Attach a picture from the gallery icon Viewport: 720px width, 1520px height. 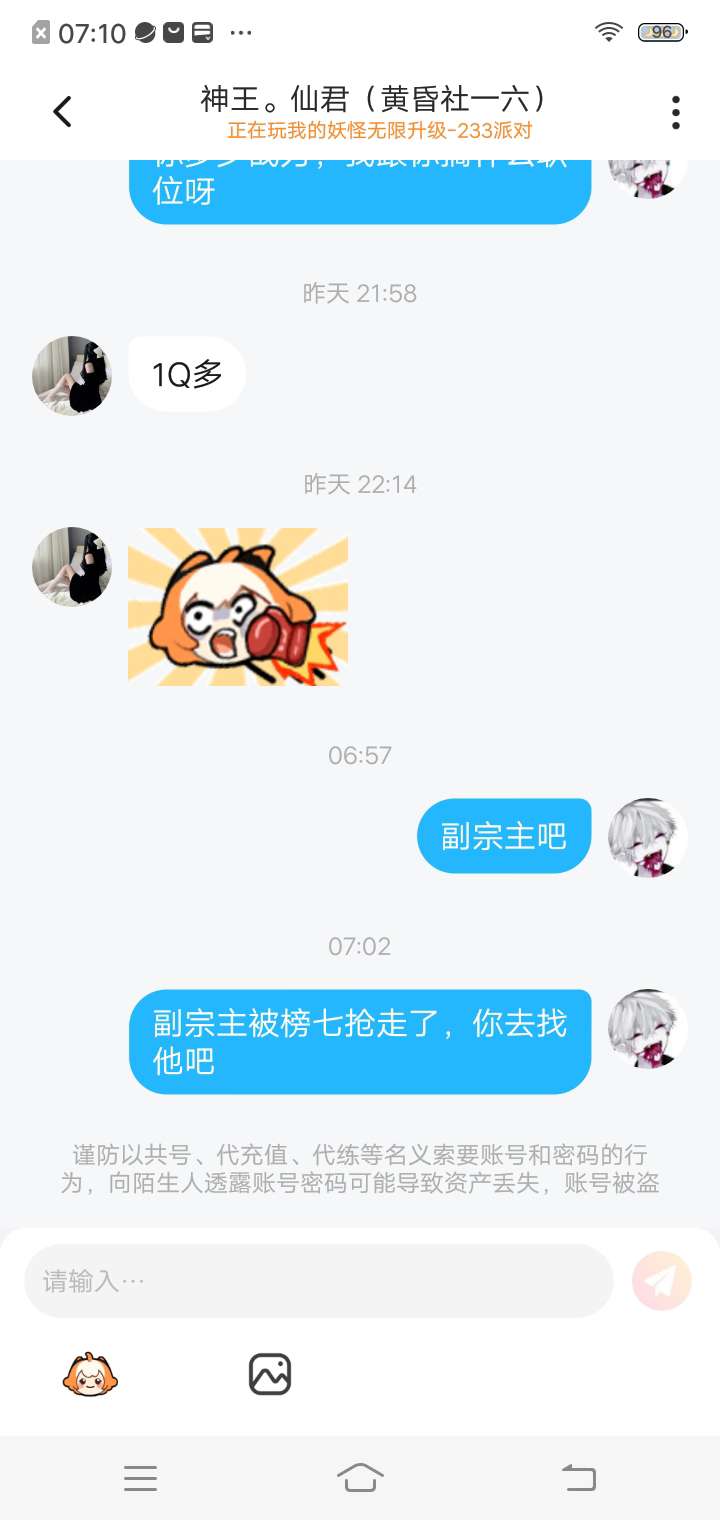tap(269, 1374)
